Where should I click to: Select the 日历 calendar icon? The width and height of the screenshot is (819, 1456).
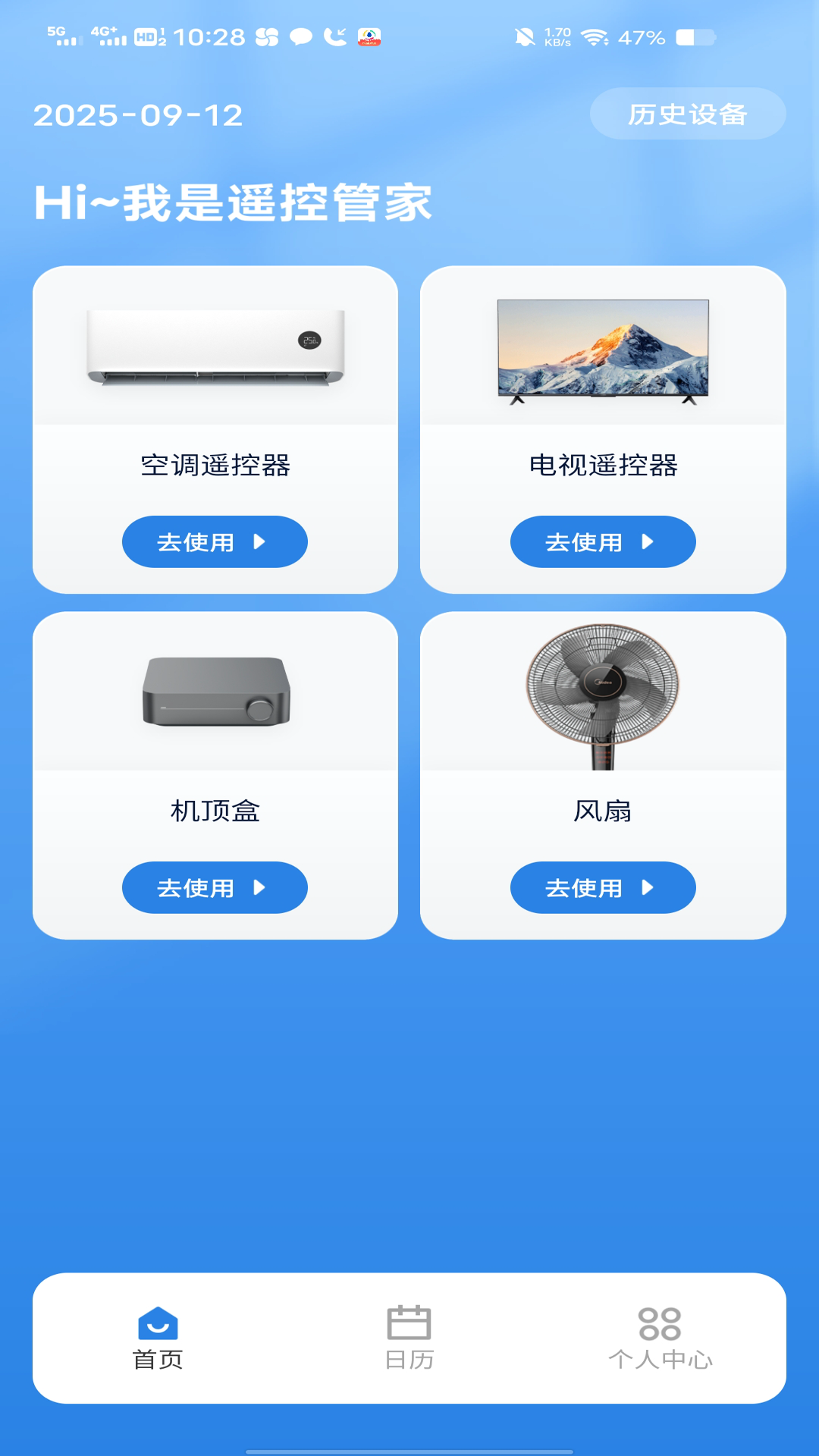[x=409, y=1323]
